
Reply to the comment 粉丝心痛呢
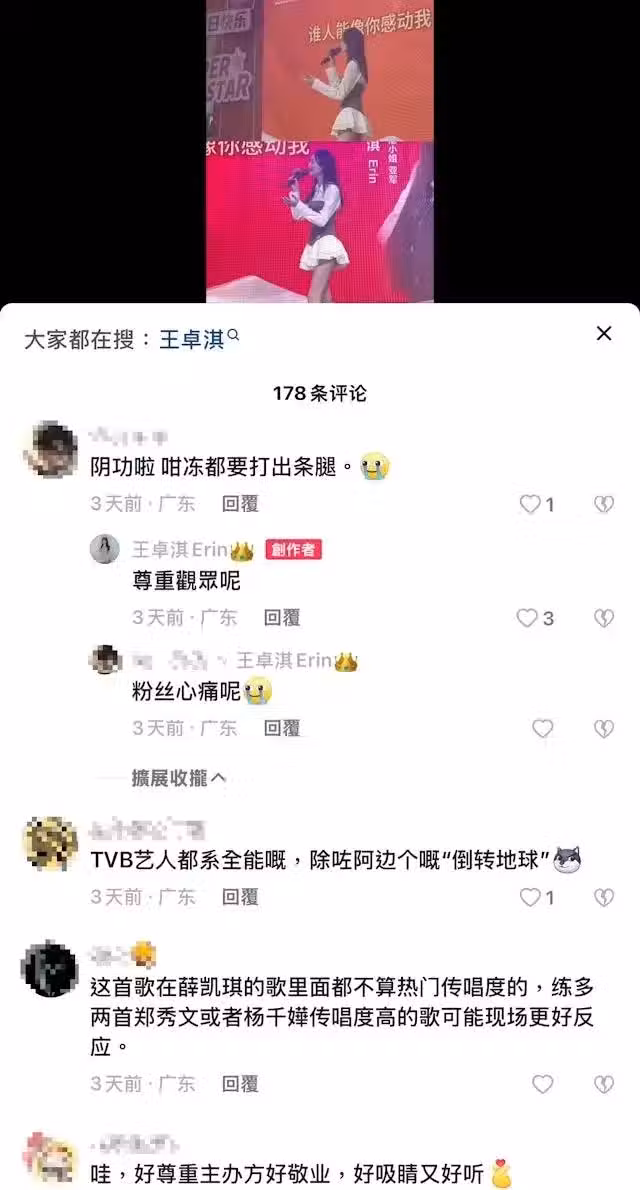click(282, 729)
